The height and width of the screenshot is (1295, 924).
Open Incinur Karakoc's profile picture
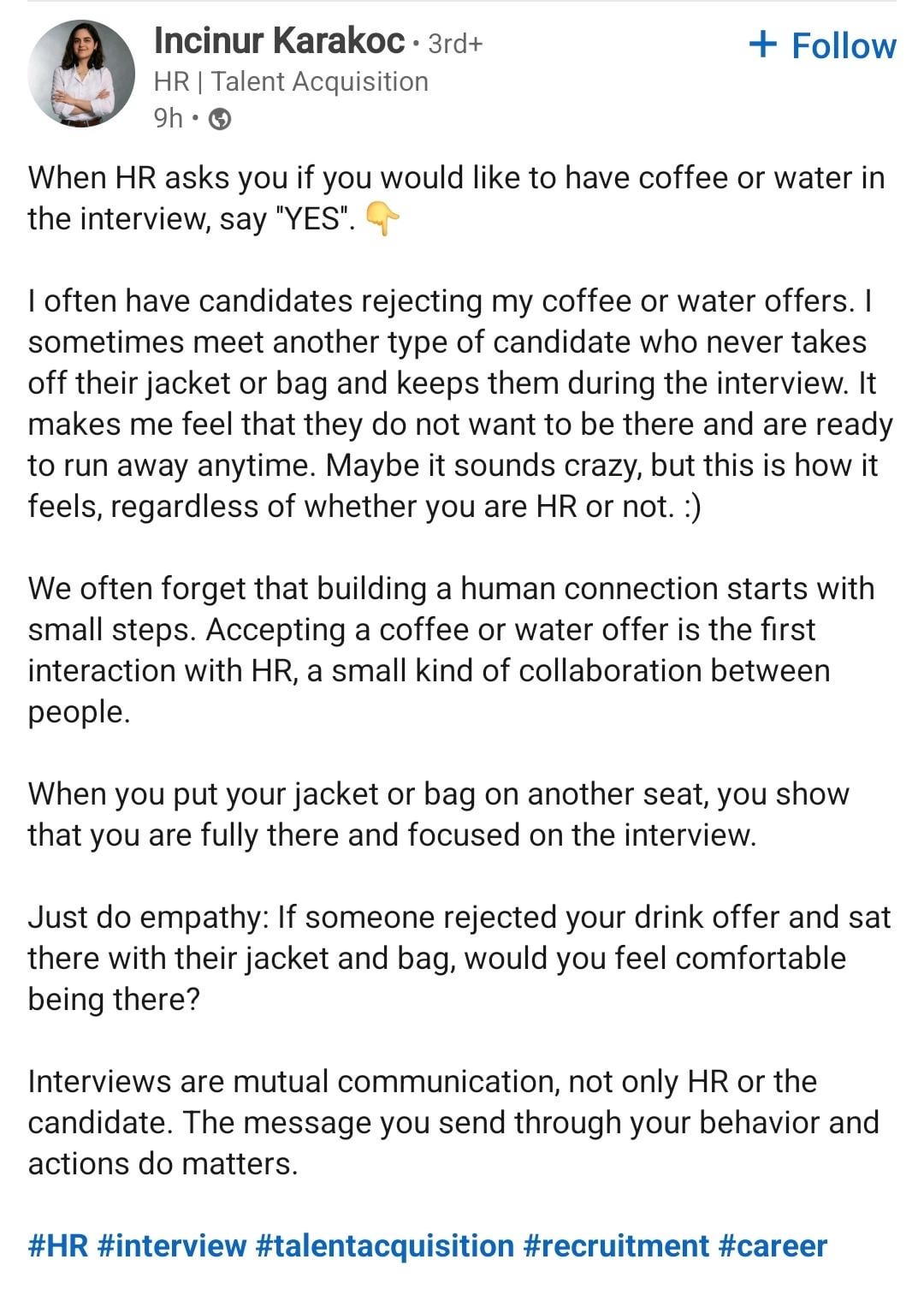tap(81, 74)
